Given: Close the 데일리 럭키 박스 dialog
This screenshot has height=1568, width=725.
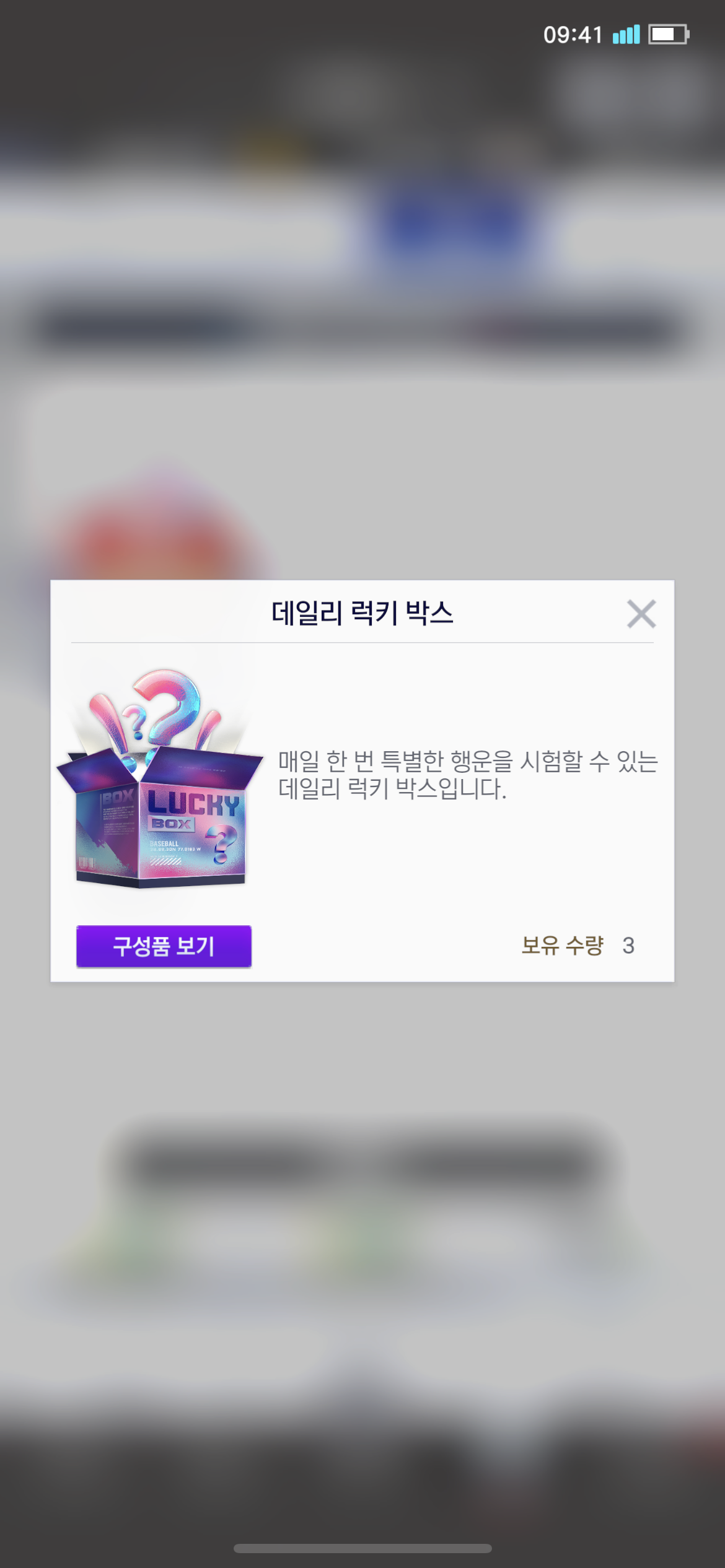Looking at the screenshot, I should [x=641, y=614].
